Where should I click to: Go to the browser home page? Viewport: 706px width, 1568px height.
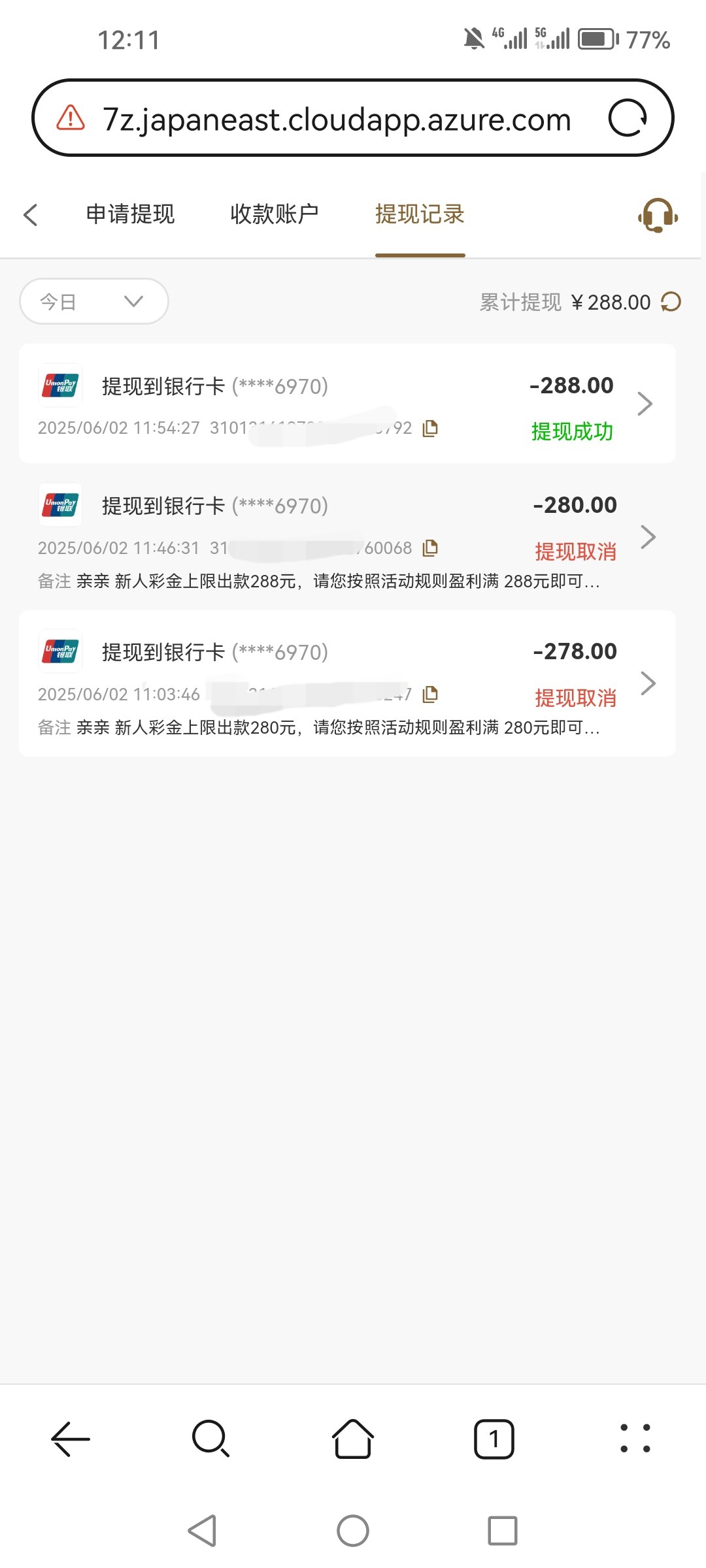[353, 1439]
